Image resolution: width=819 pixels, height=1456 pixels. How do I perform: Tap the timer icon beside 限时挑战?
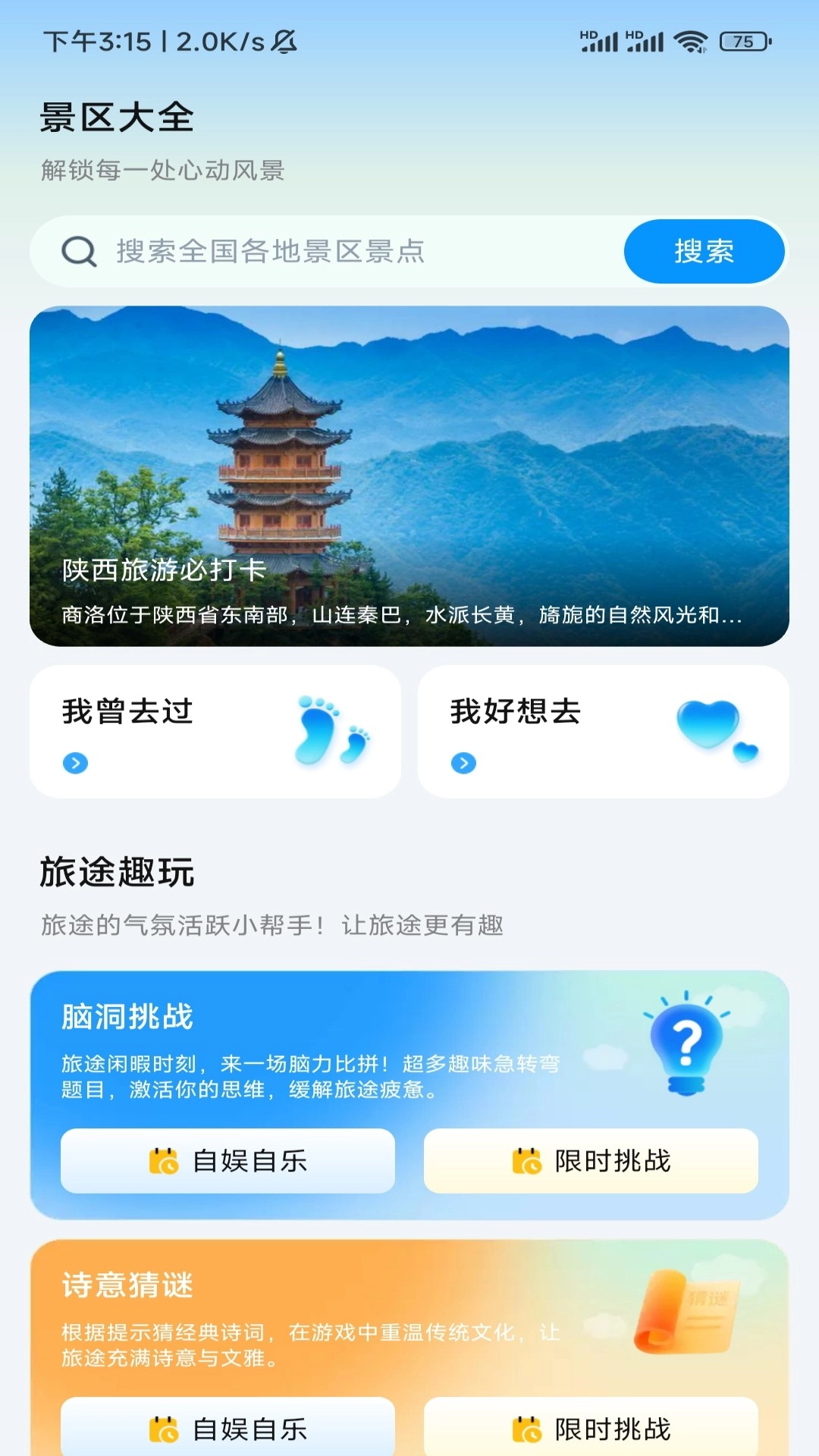click(x=527, y=1161)
